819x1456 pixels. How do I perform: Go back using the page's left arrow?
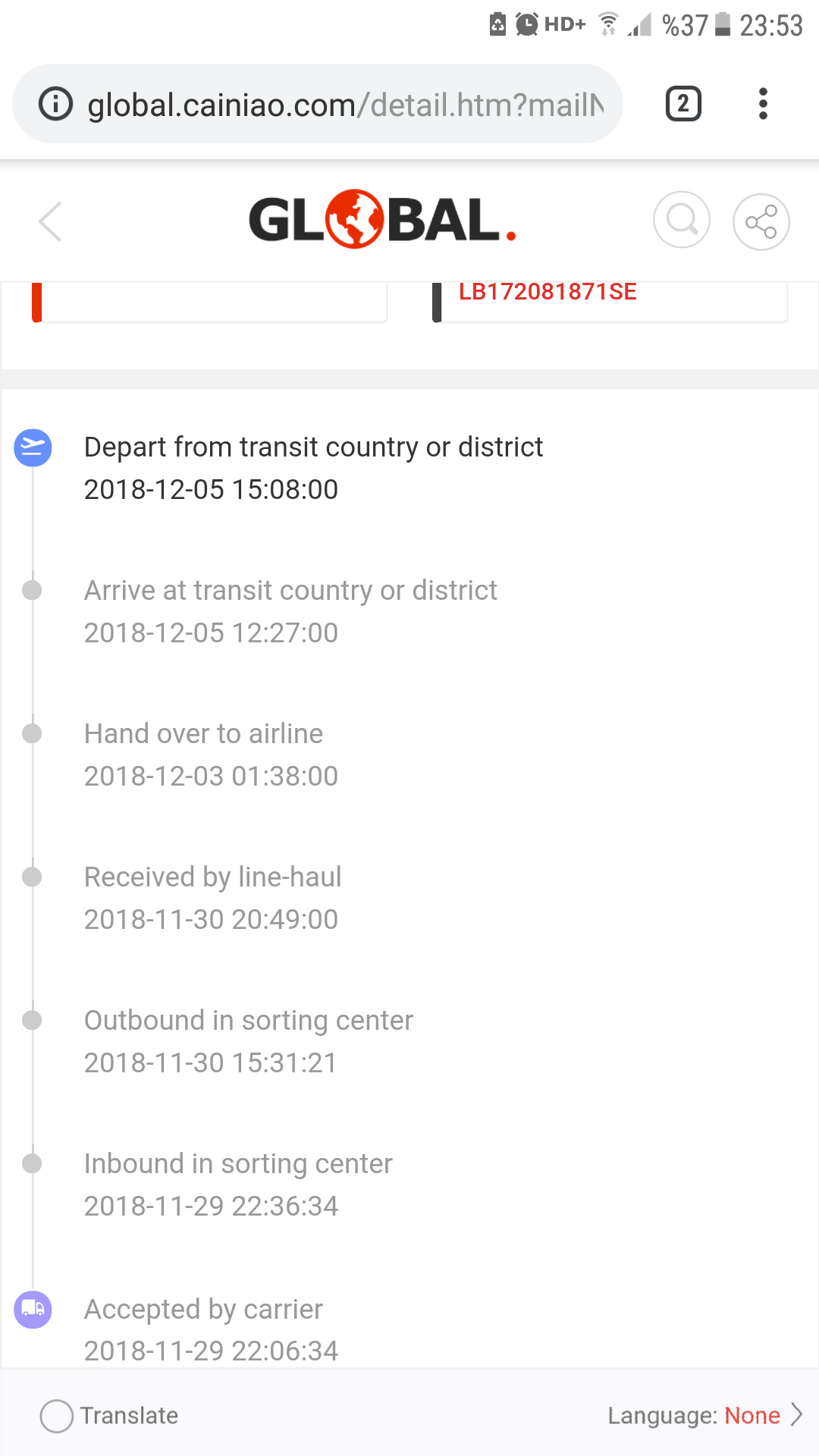(x=50, y=221)
